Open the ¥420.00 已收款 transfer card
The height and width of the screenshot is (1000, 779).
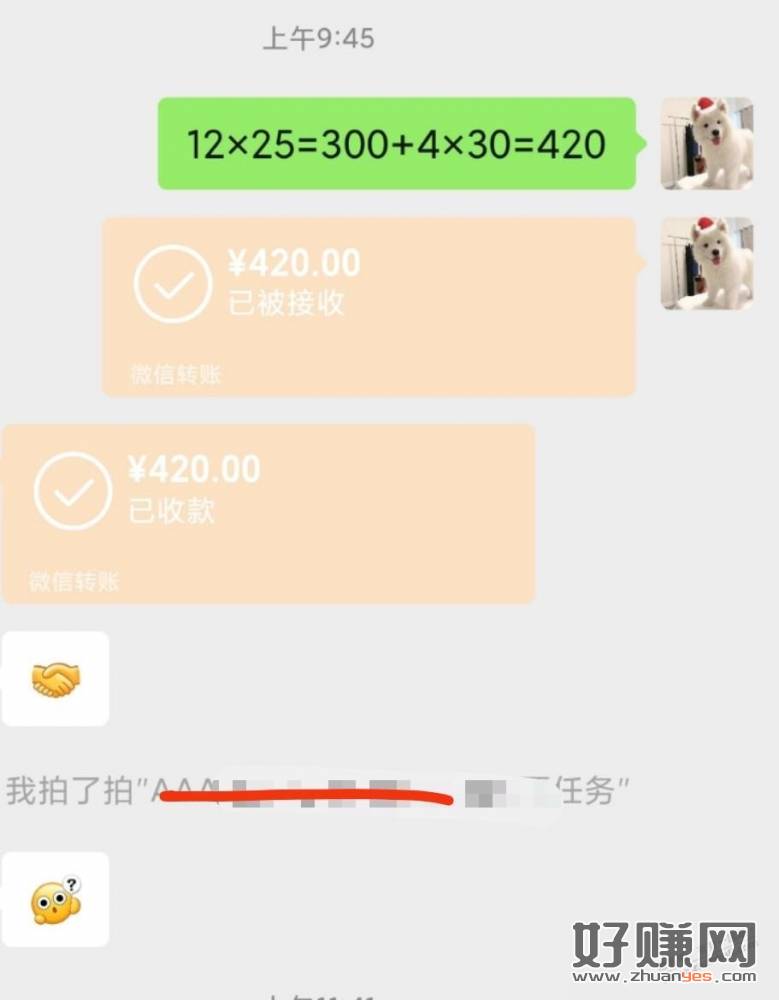click(268, 512)
